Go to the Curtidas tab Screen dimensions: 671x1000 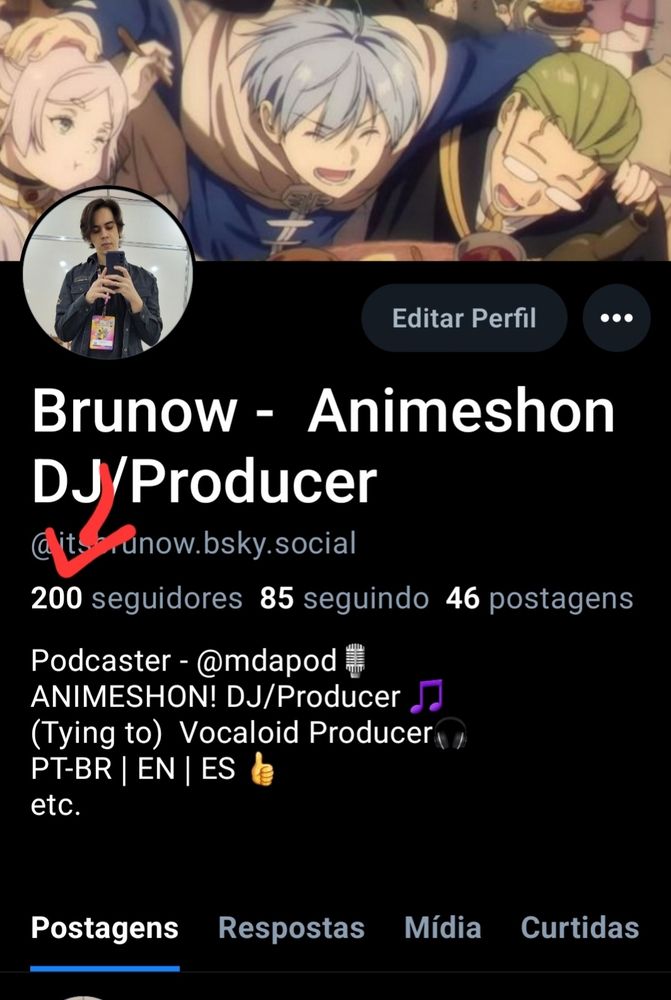(579, 927)
